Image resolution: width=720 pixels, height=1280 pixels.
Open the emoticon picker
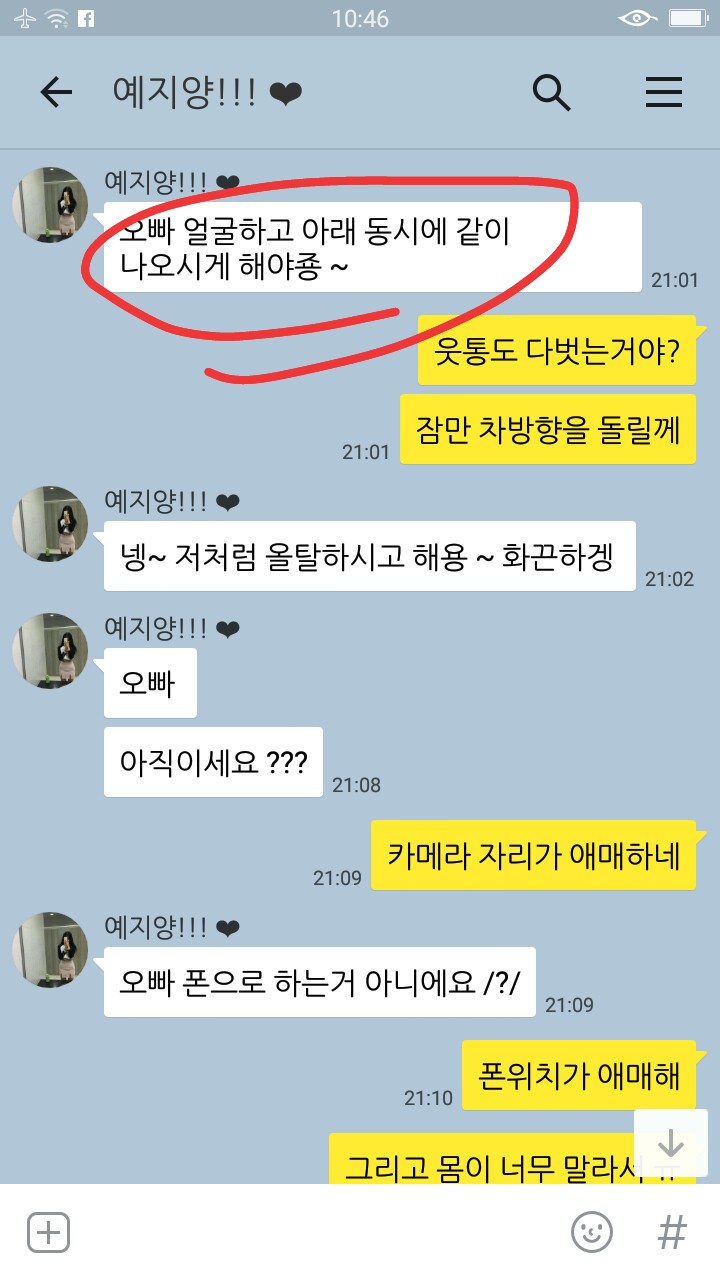pos(591,1232)
